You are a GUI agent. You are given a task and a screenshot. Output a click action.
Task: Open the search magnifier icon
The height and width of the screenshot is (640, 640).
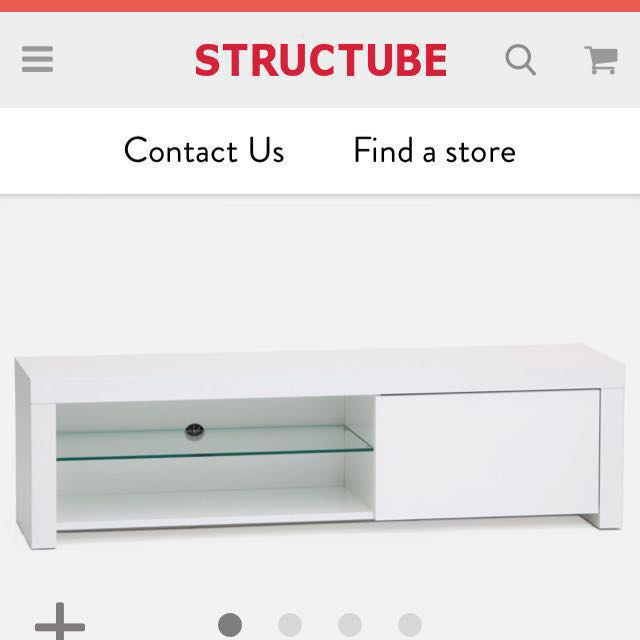520,60
